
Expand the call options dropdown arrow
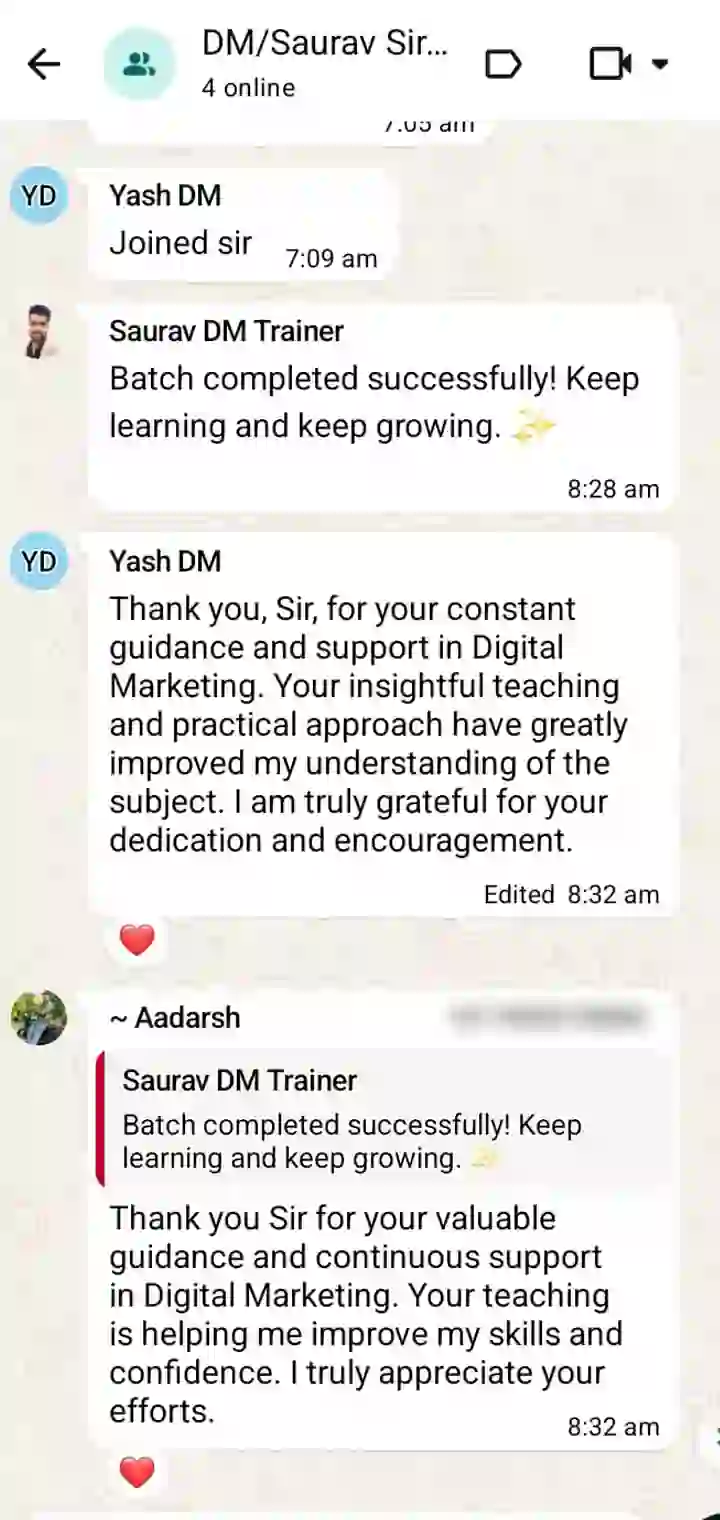coord(660,65)
